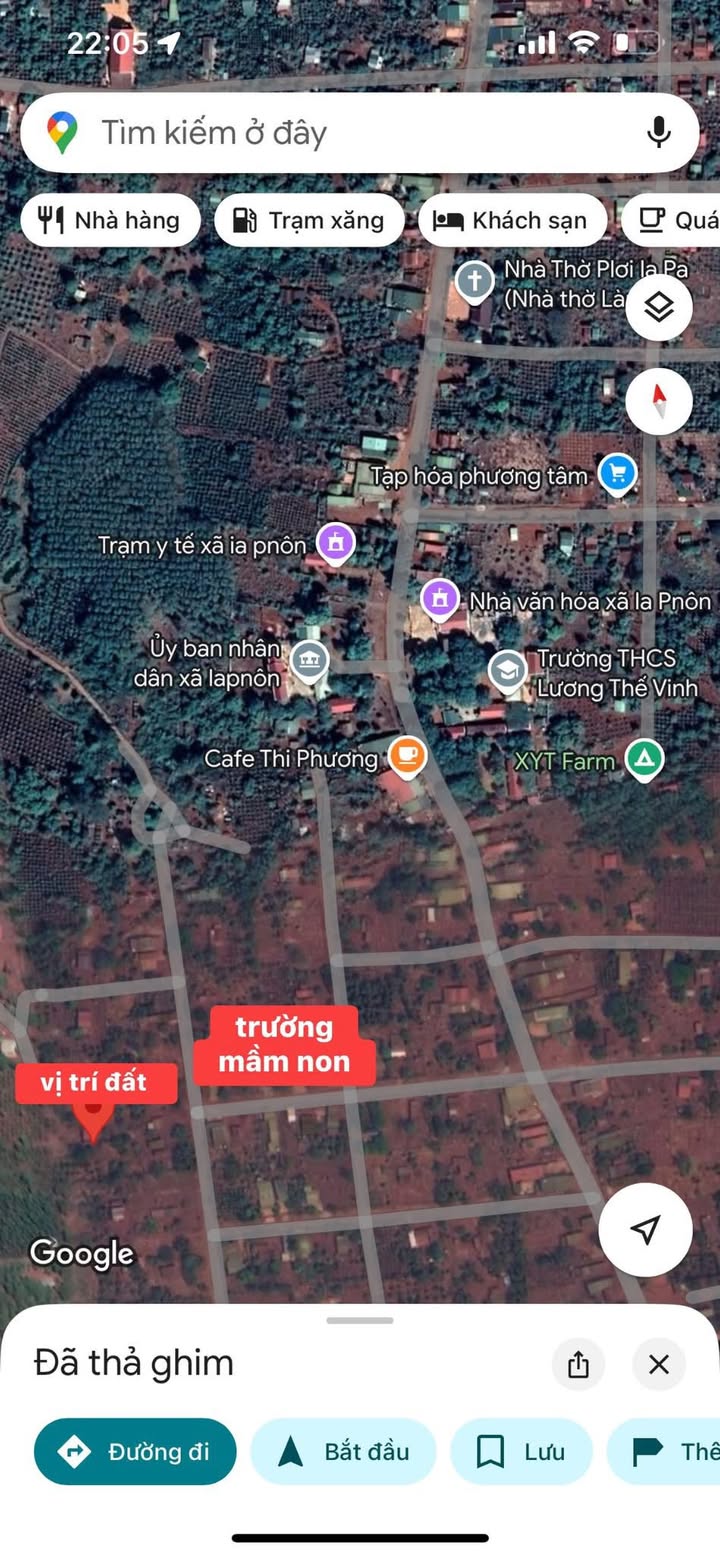Select the Nhà hàng chip
The width and height of the screenshot is (720, 1554).
click(x=110, y=220)
